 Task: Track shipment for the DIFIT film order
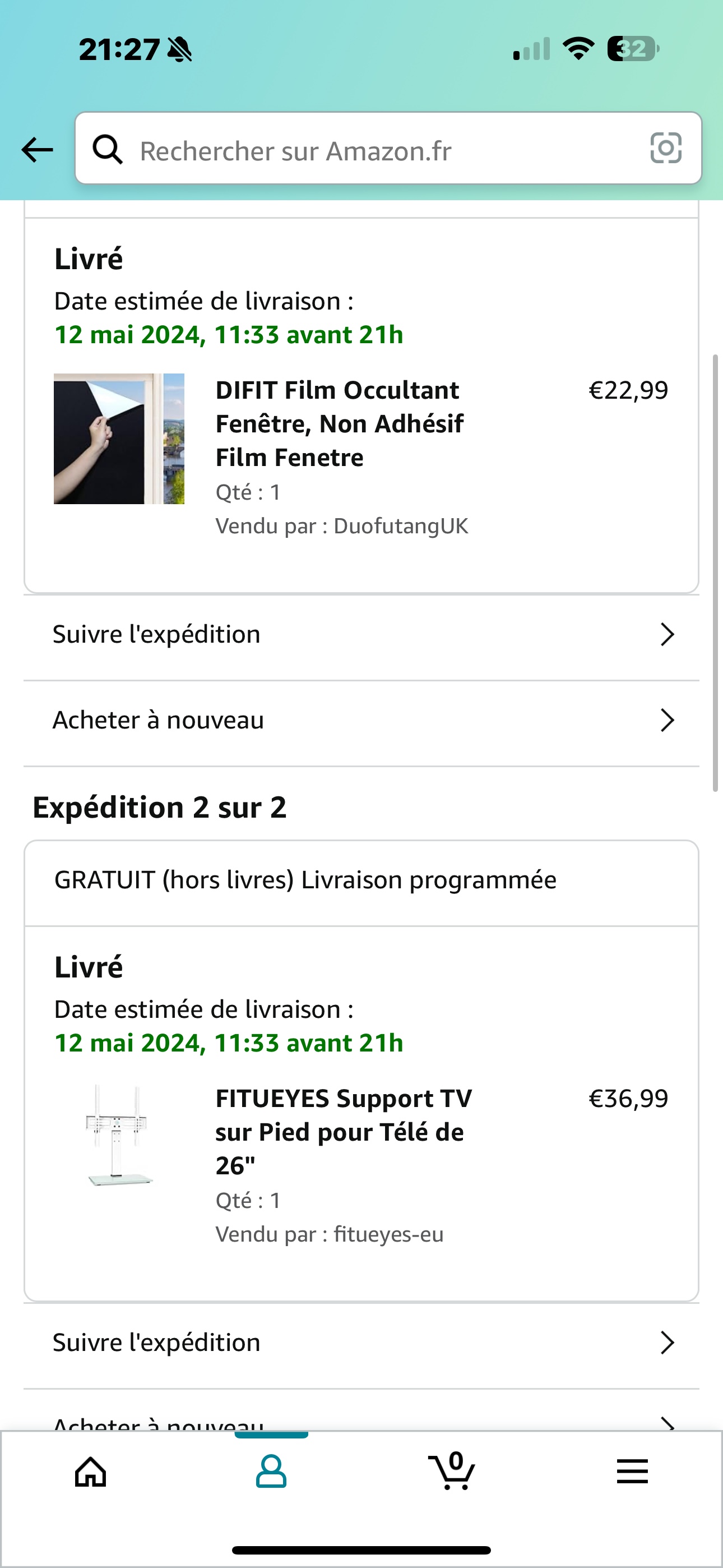tap(361, 635)
